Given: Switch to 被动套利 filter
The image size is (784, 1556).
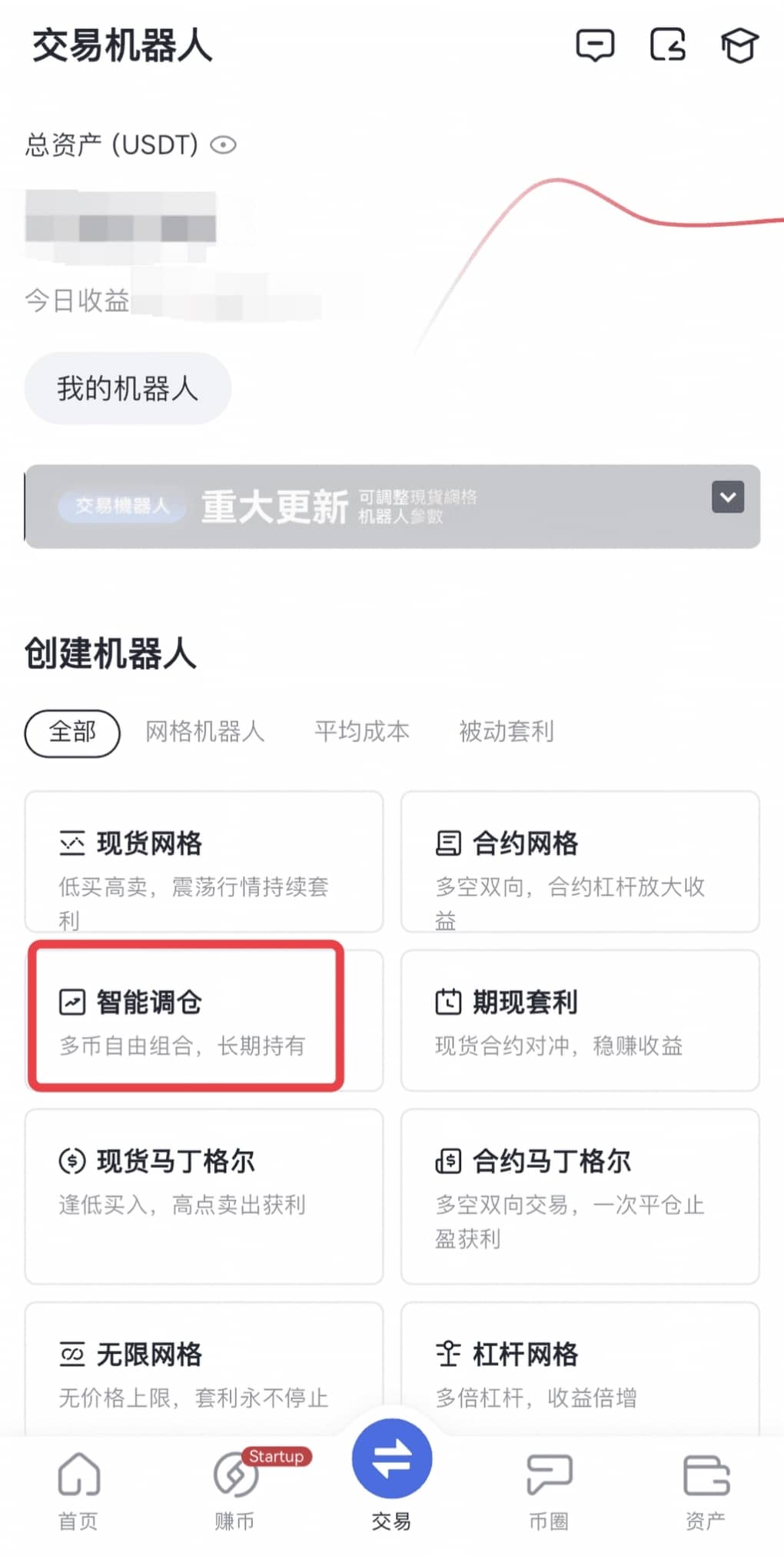Looking at the screenshot, I should [506, 732].
